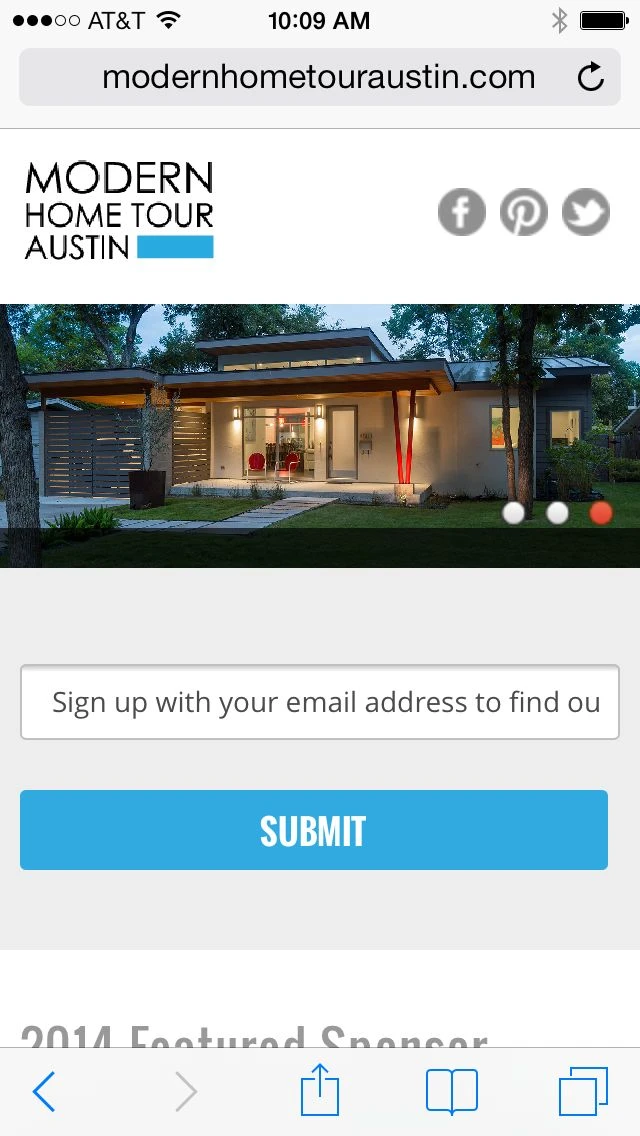Reload the page in Safari

(x=591, y=77)
